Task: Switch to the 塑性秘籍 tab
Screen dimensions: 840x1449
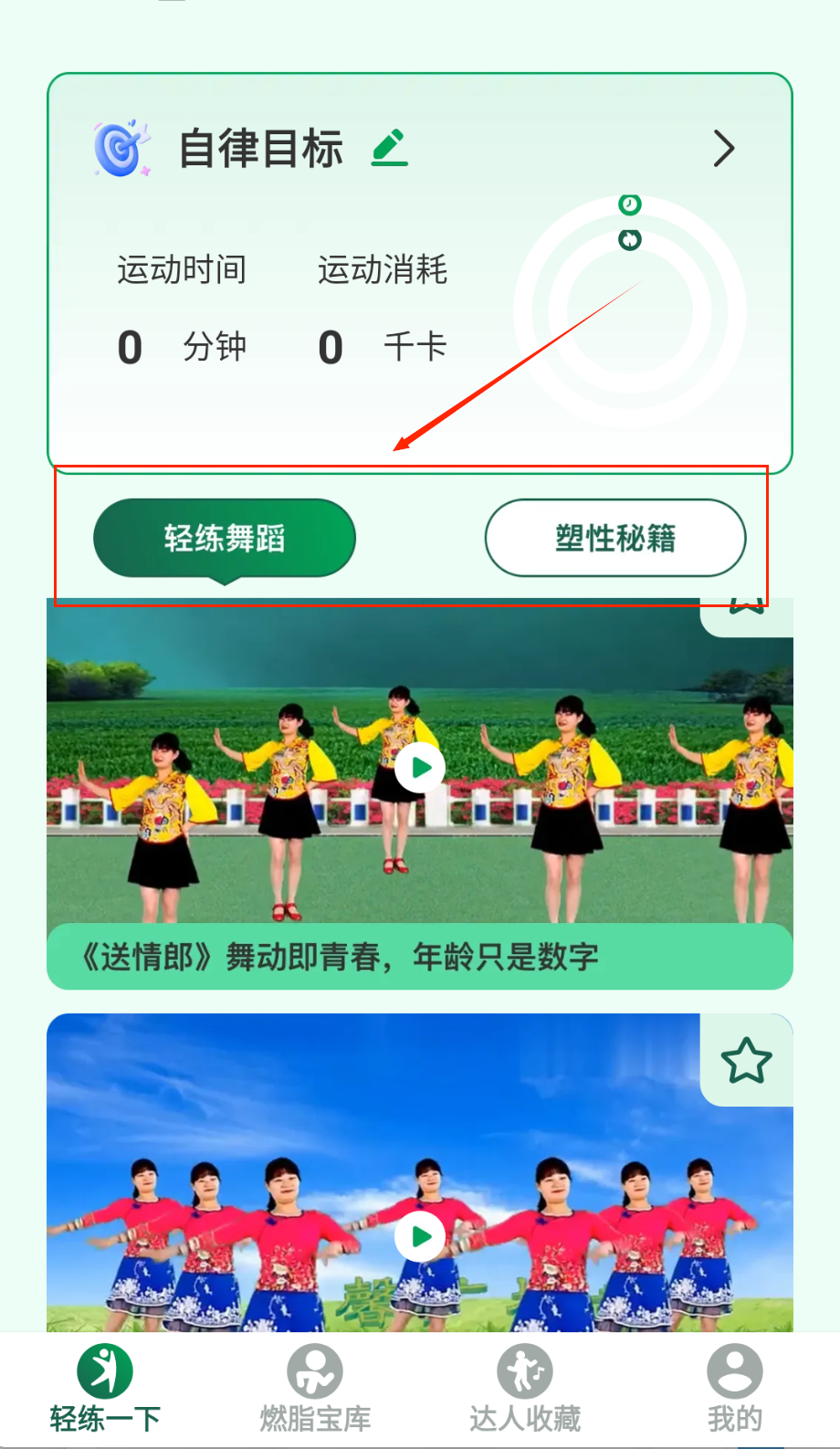Action: click(614, 538)
